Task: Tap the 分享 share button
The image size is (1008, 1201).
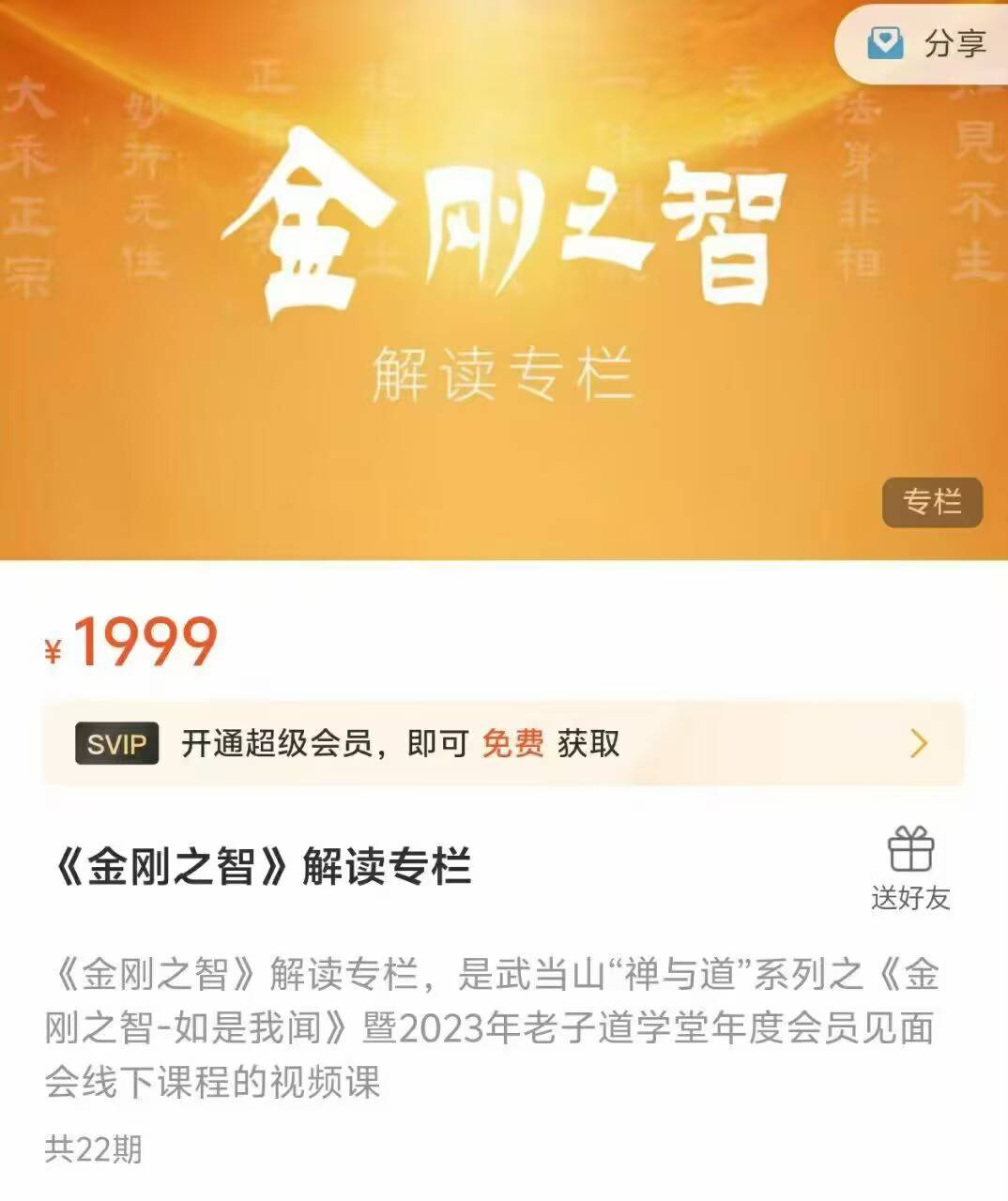Action: (x=927, y=43)
